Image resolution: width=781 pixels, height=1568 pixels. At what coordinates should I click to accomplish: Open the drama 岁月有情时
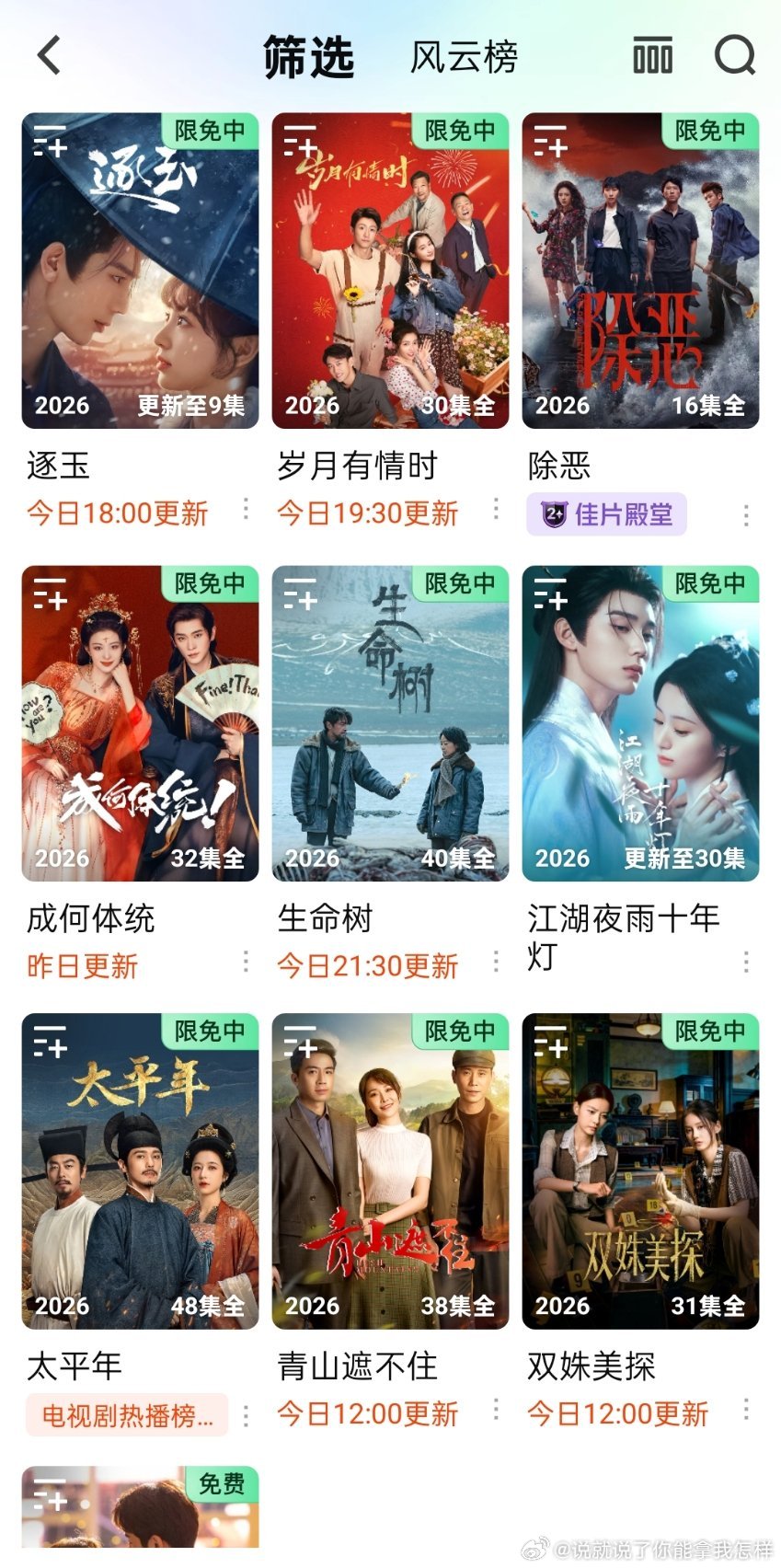coord(390,271)
